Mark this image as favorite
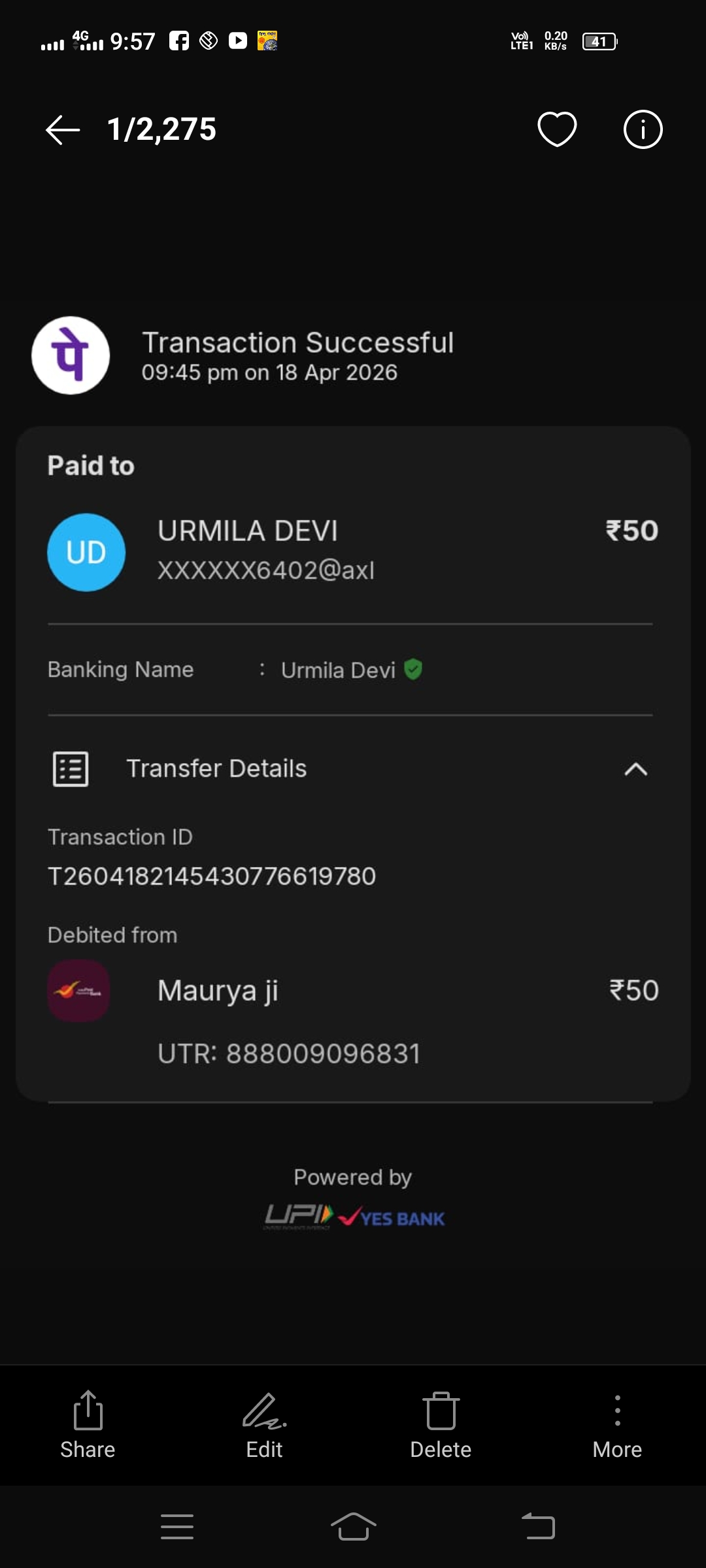Image resolution: width=706 pixels, height=1568 pixels. tap(557, 129)
